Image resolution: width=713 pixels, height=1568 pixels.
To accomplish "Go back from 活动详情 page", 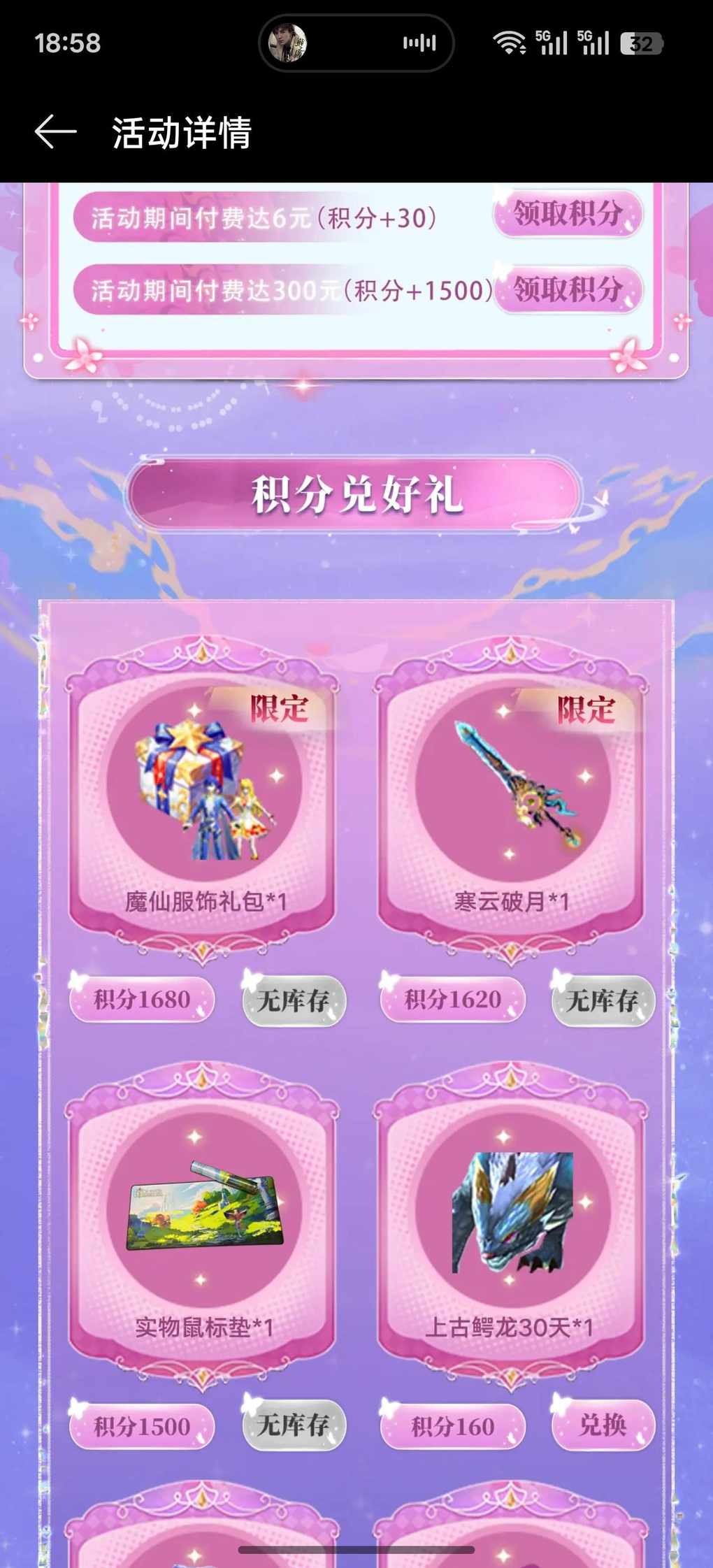I will pyautogui.click(x=55, y=132).
